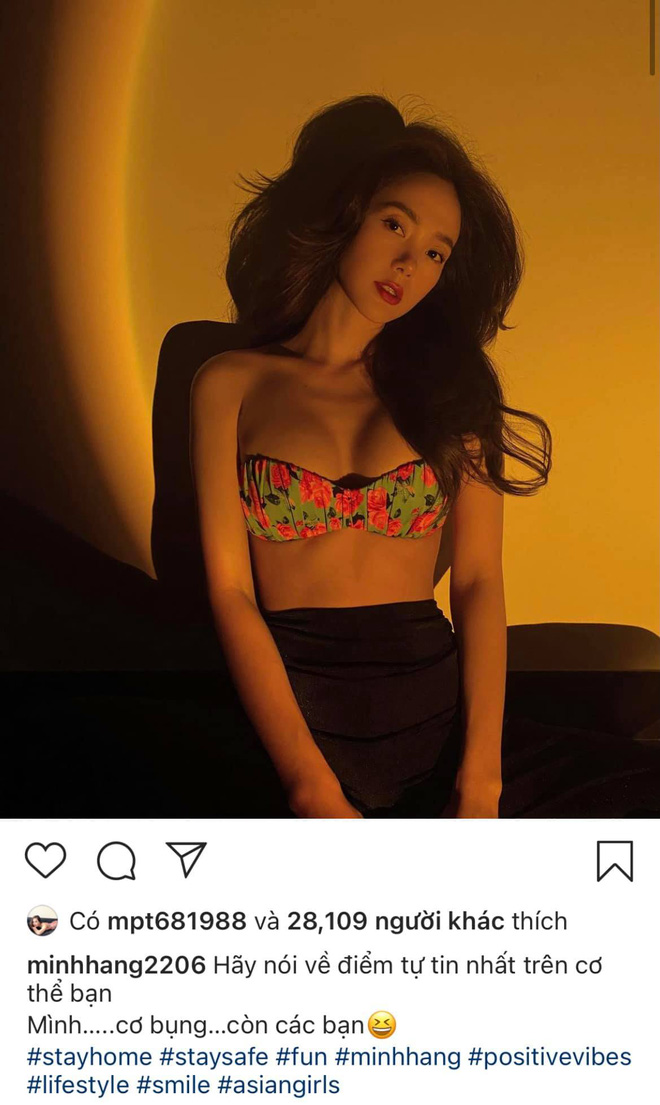Image resolution: width=660 pixels, height=1105 pixels.
Task: View posts tagged #positivevibes
Action: [549, 1056]
